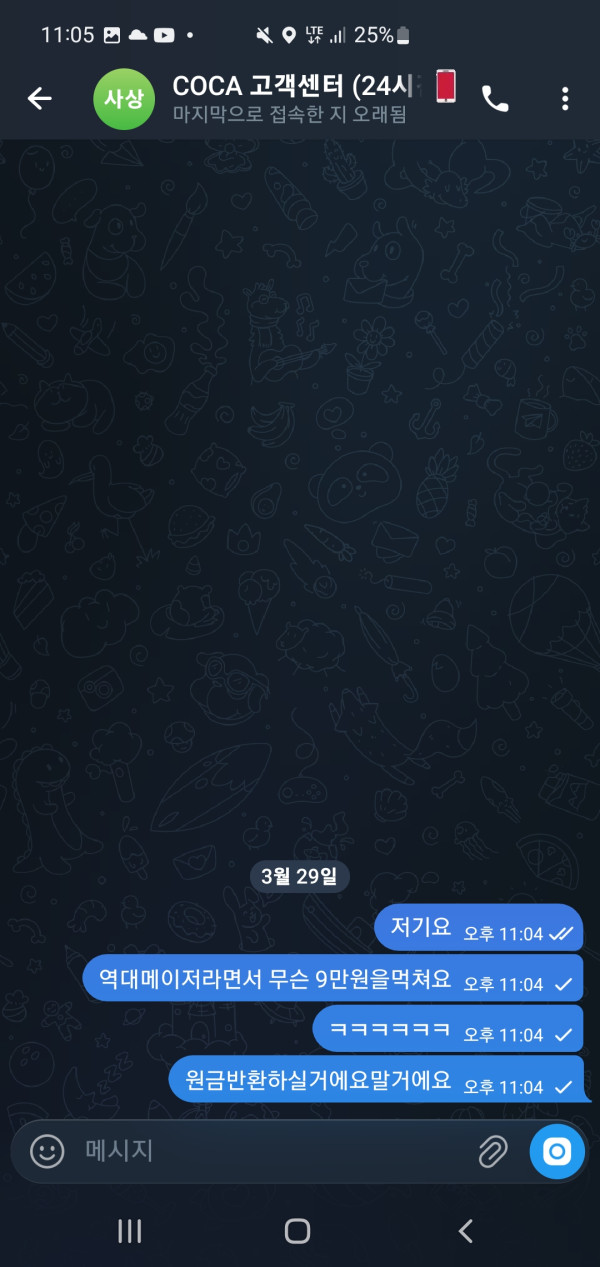The image size is (600, 1267).
Task: Open the emoji picker
Action: [x=47, y=1151]
